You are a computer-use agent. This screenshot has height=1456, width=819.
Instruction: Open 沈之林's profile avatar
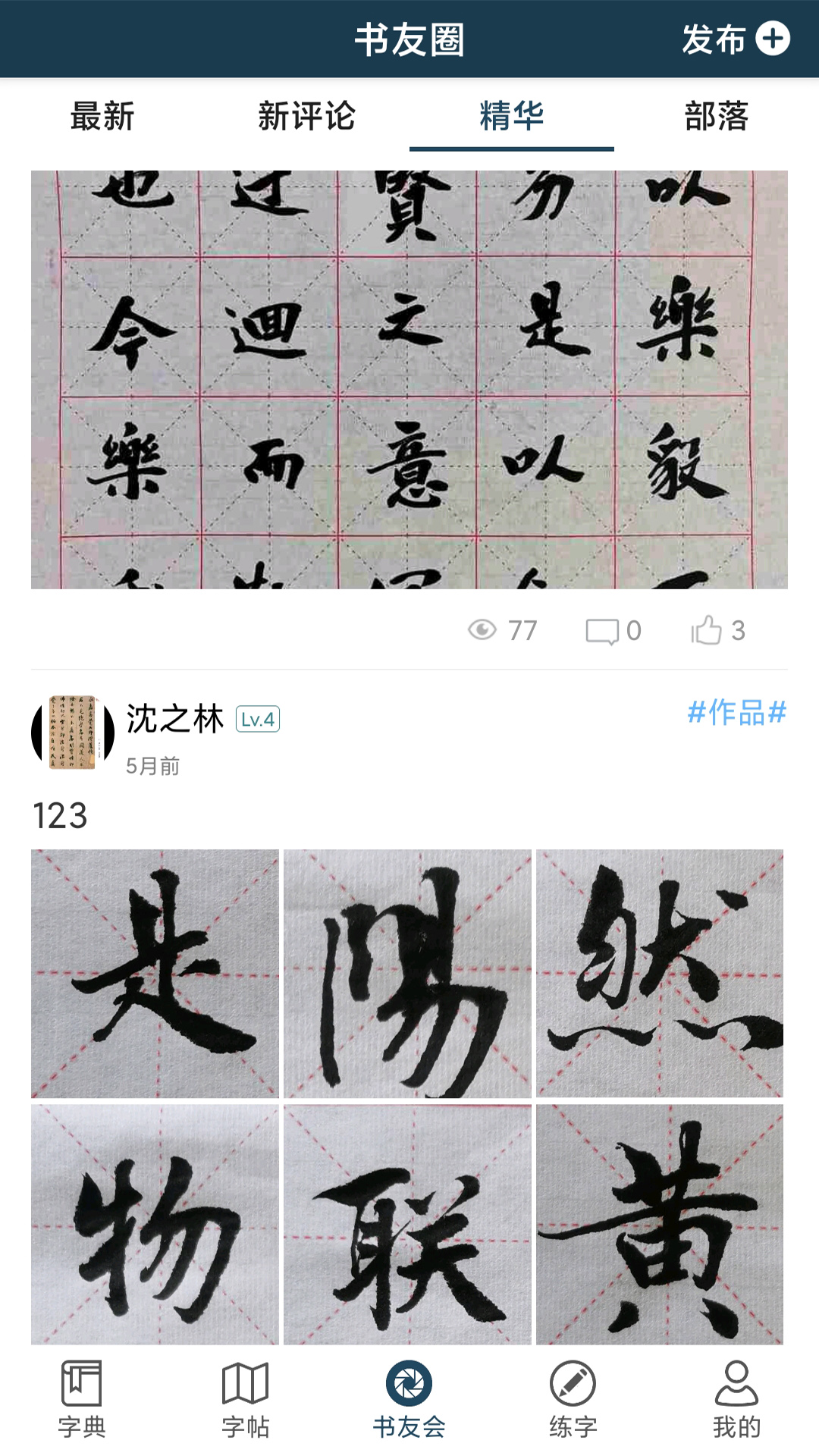pyautogui.click(x=73, y=733)
